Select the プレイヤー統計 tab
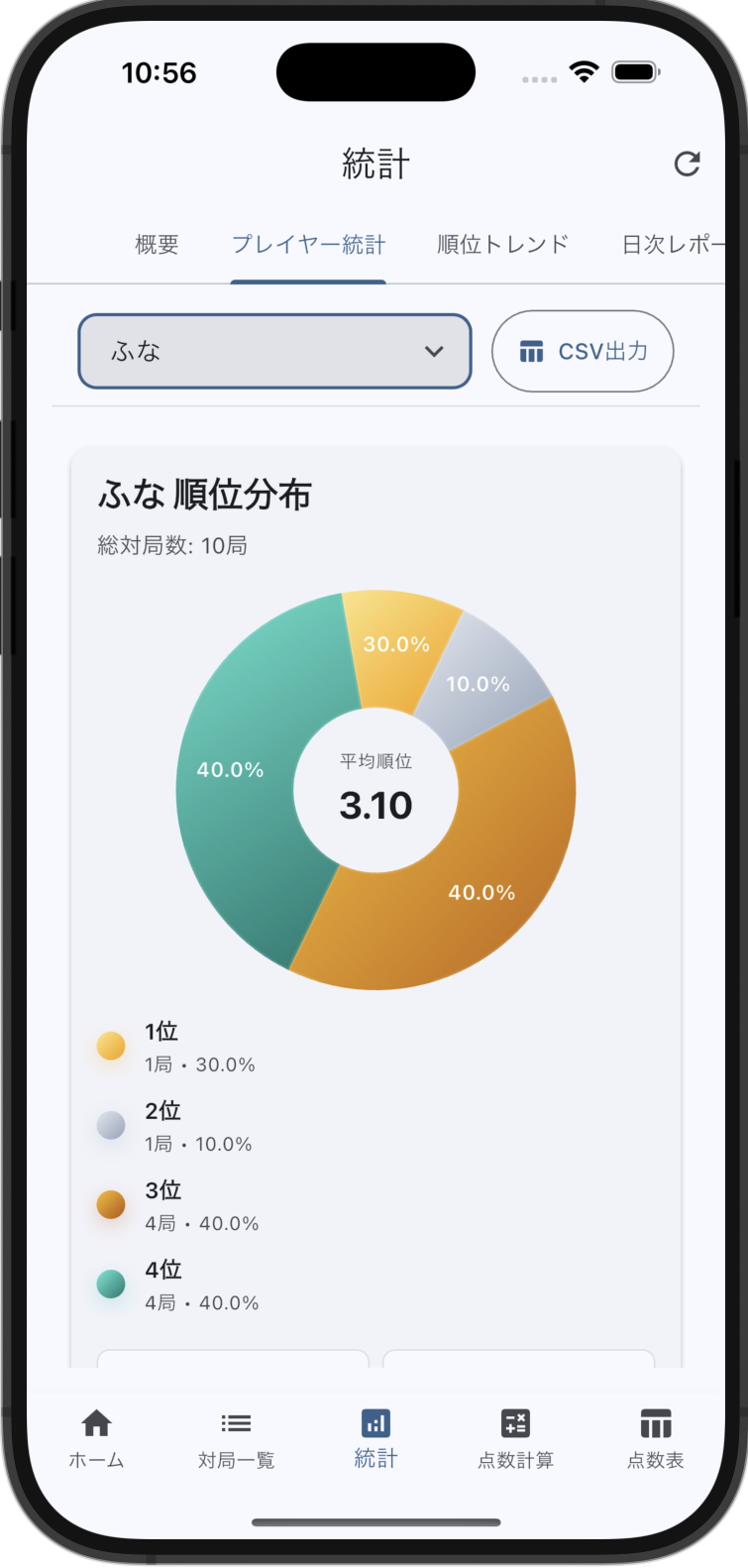This screenshot has height=1568, width=748. click(308, 245)
